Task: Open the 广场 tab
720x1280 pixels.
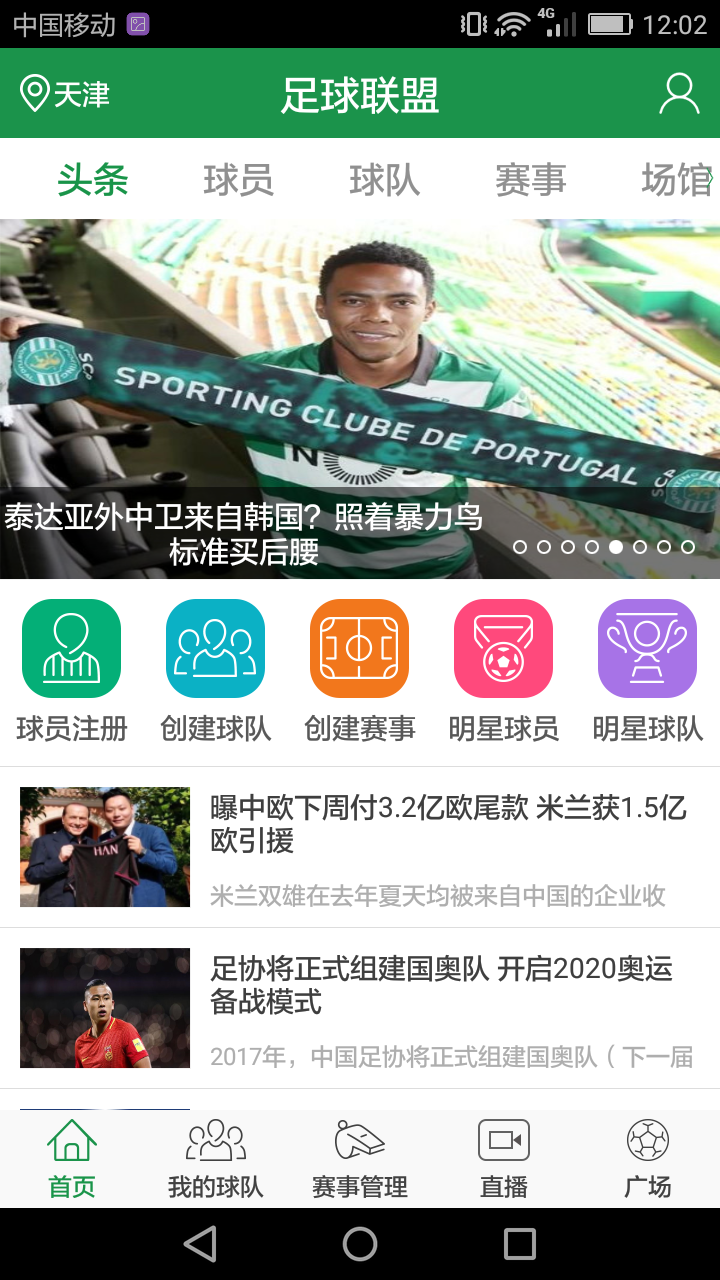Action: [648, 1160]
